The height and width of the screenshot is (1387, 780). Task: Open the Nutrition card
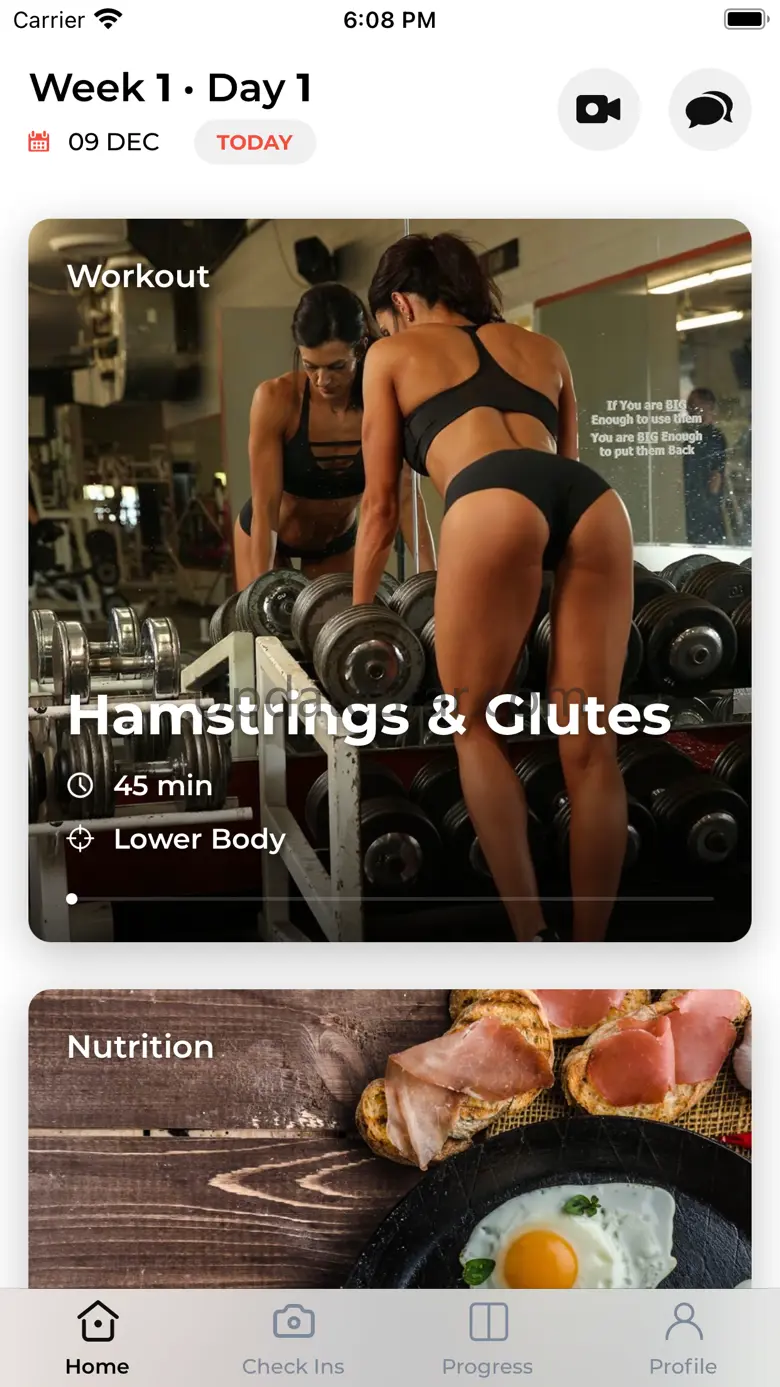[389, 1138]
